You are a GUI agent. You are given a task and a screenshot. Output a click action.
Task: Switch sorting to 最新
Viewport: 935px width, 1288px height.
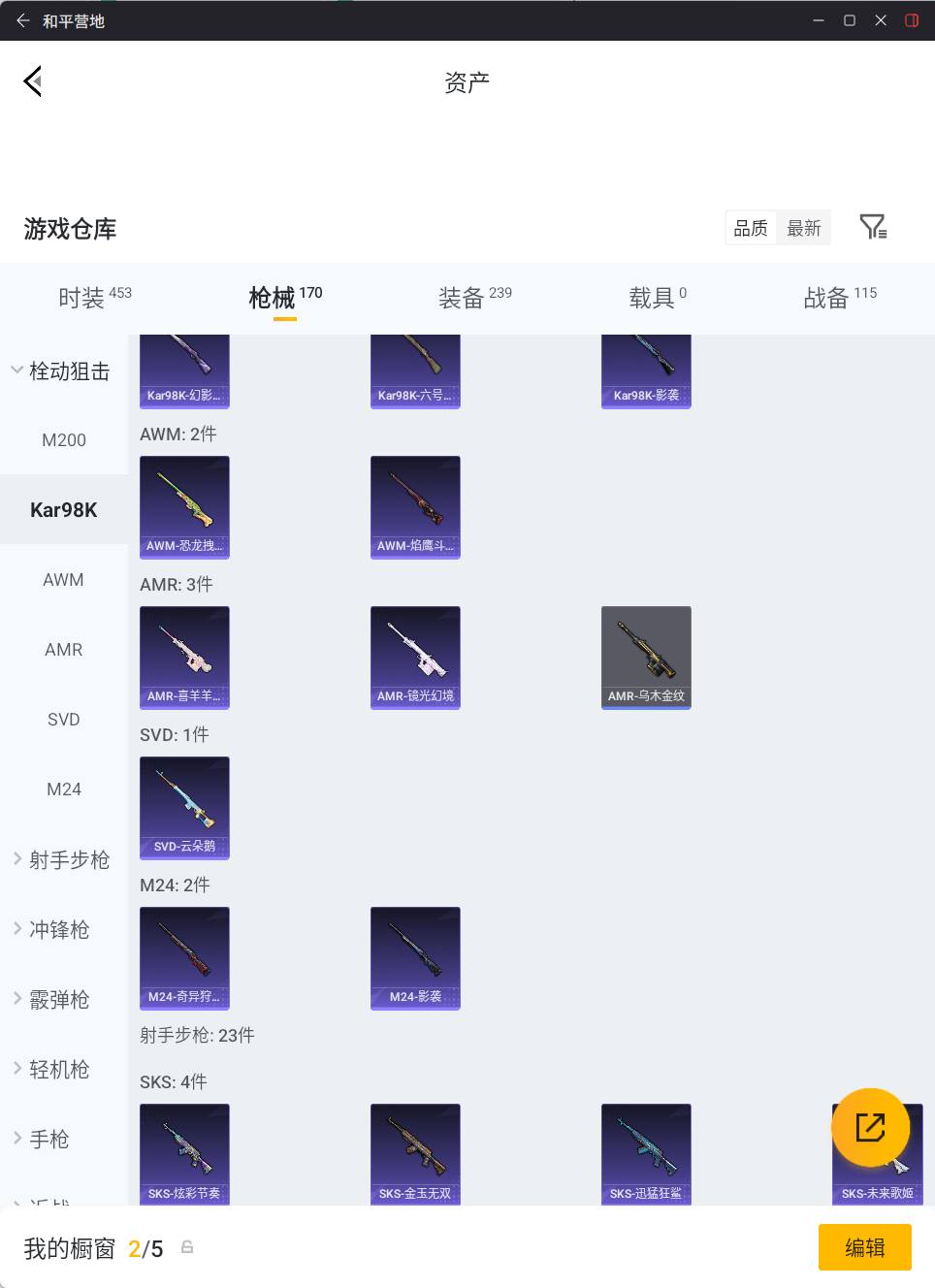pyautogui.click(x=805, y=228)
